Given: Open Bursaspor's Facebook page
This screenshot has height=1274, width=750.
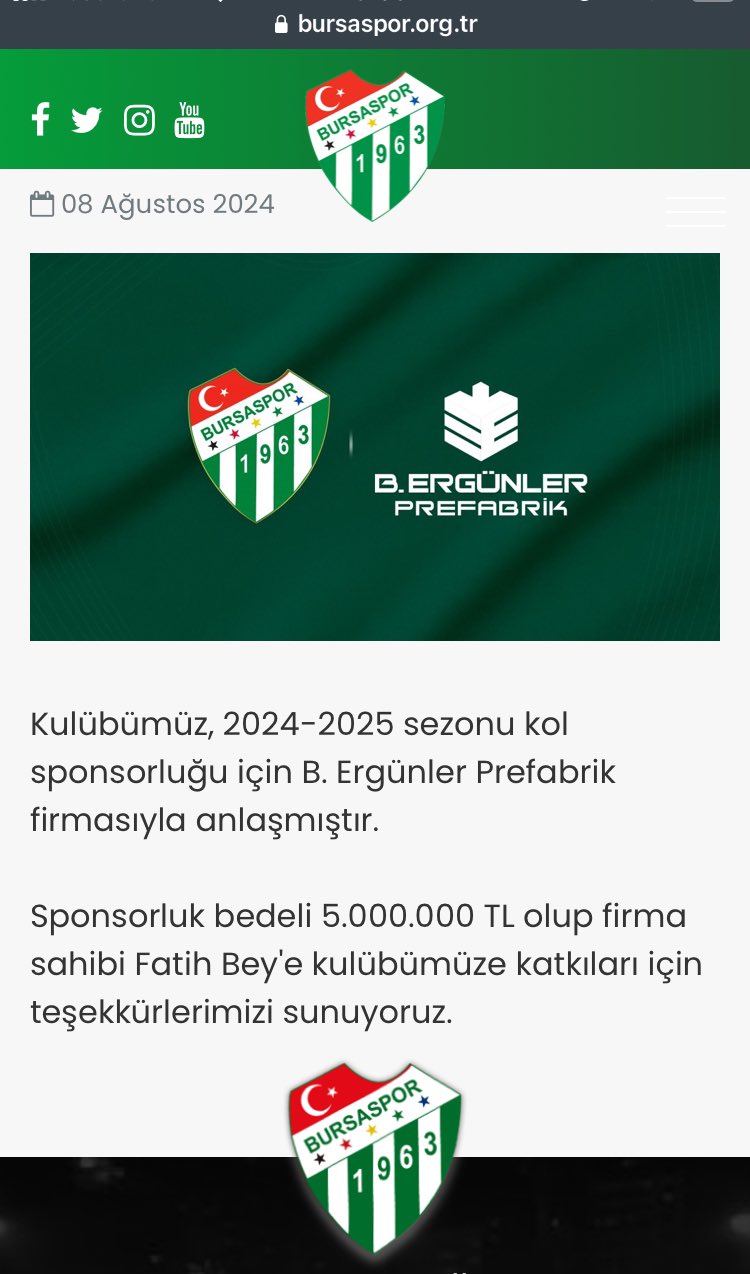Looking at the screenshot, I should pyautogui.click(x=40, y=120).
